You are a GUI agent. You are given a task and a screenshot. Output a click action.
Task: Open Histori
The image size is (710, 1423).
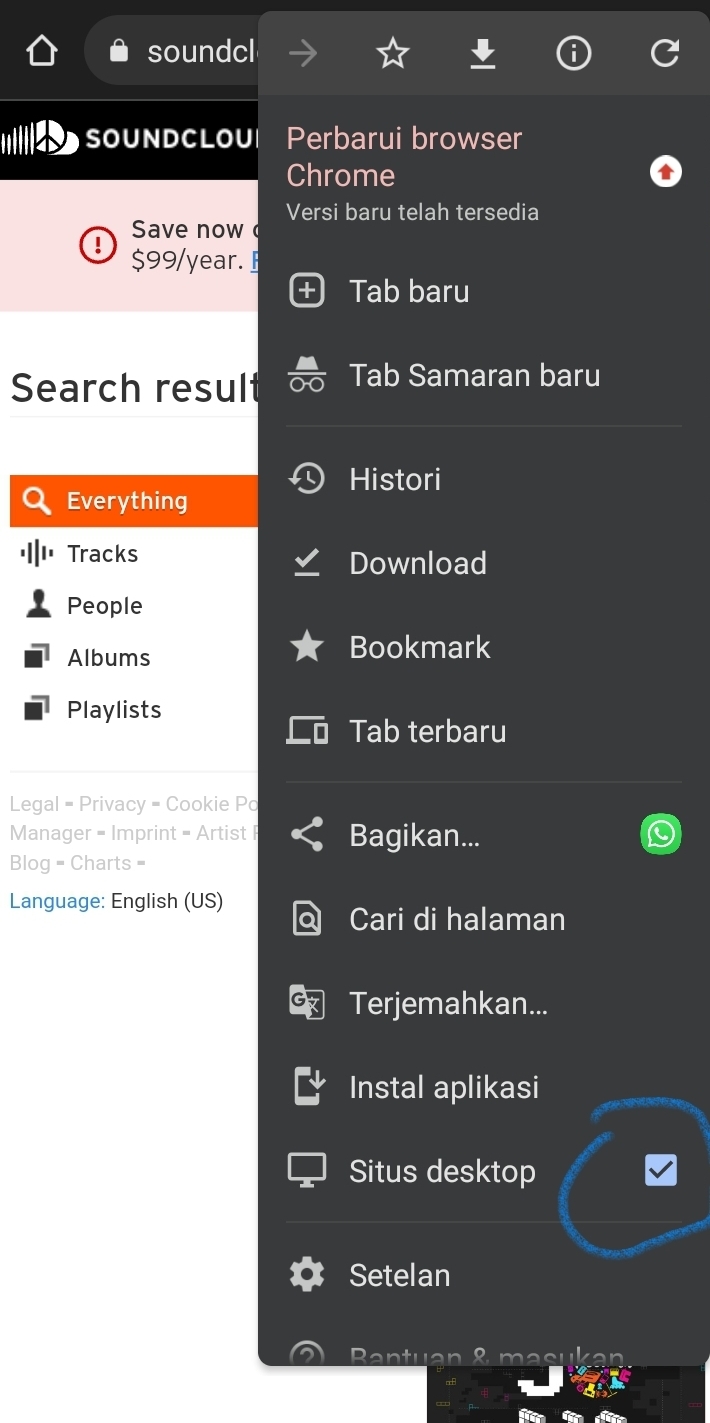484,479
